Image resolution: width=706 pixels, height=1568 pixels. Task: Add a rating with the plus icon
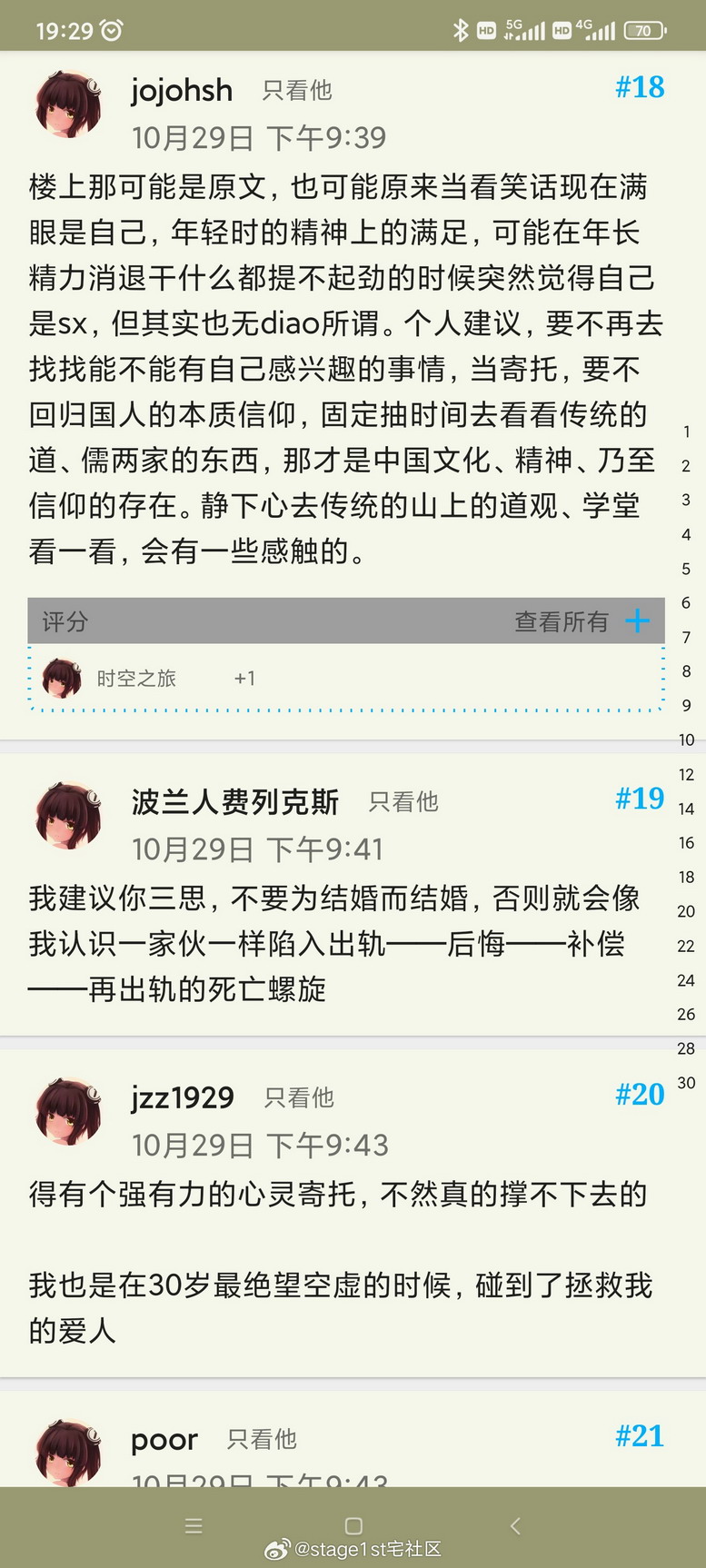click(x=638, y=620)
